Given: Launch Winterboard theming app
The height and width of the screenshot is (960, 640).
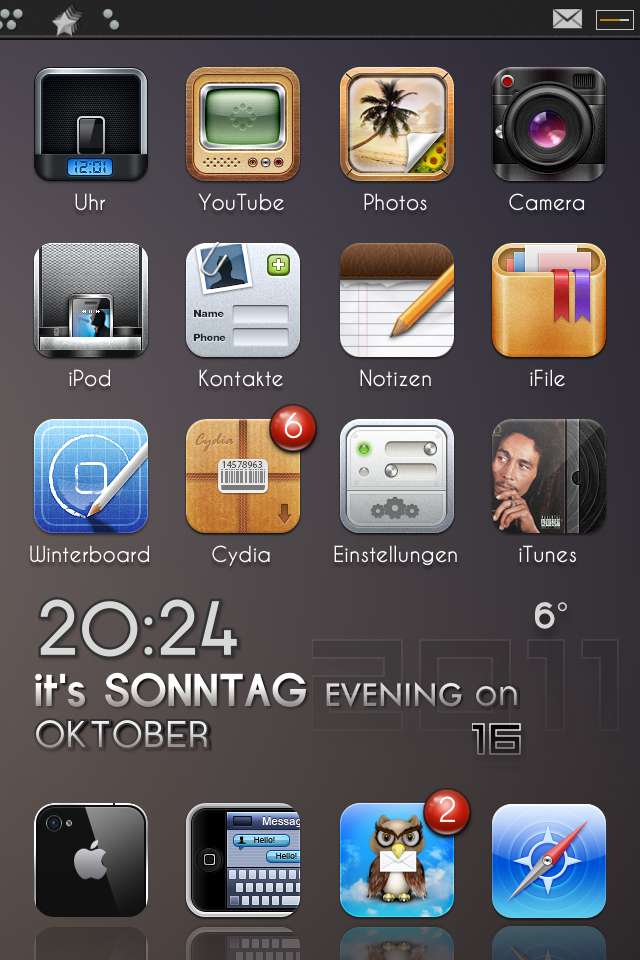Looking at the screenshot, I should pyautogui.click(x=90, y=476).
